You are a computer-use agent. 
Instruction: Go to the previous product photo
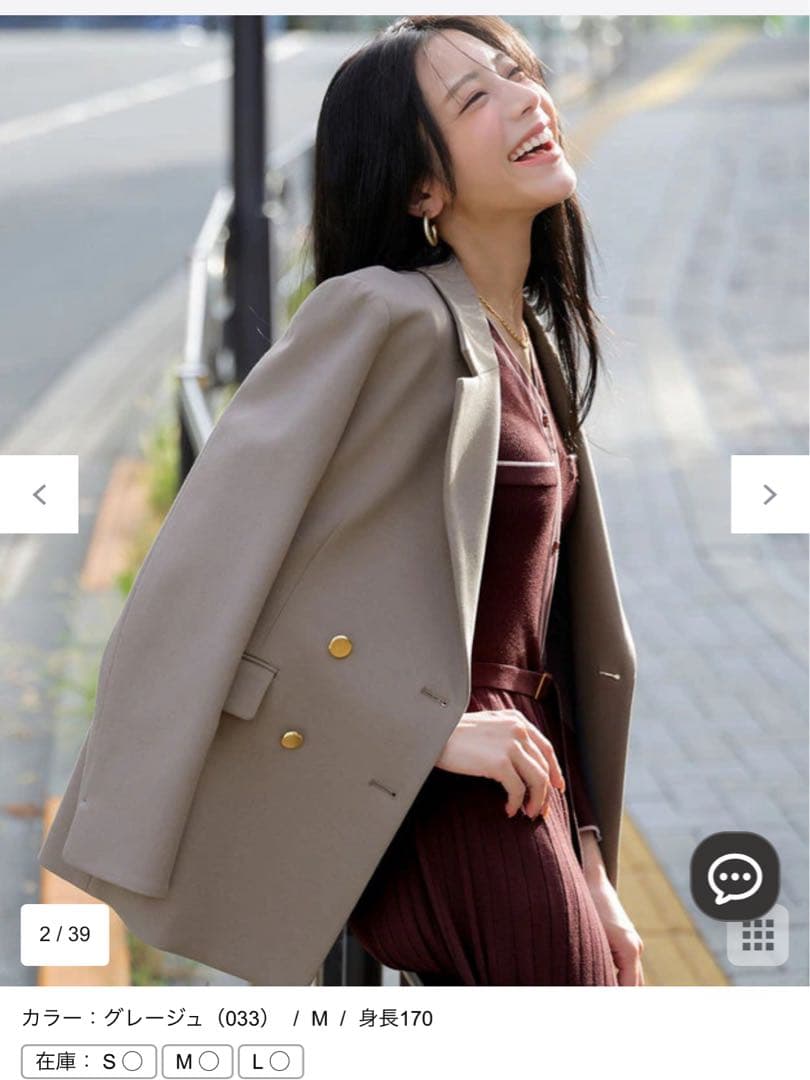coord(39,494)
